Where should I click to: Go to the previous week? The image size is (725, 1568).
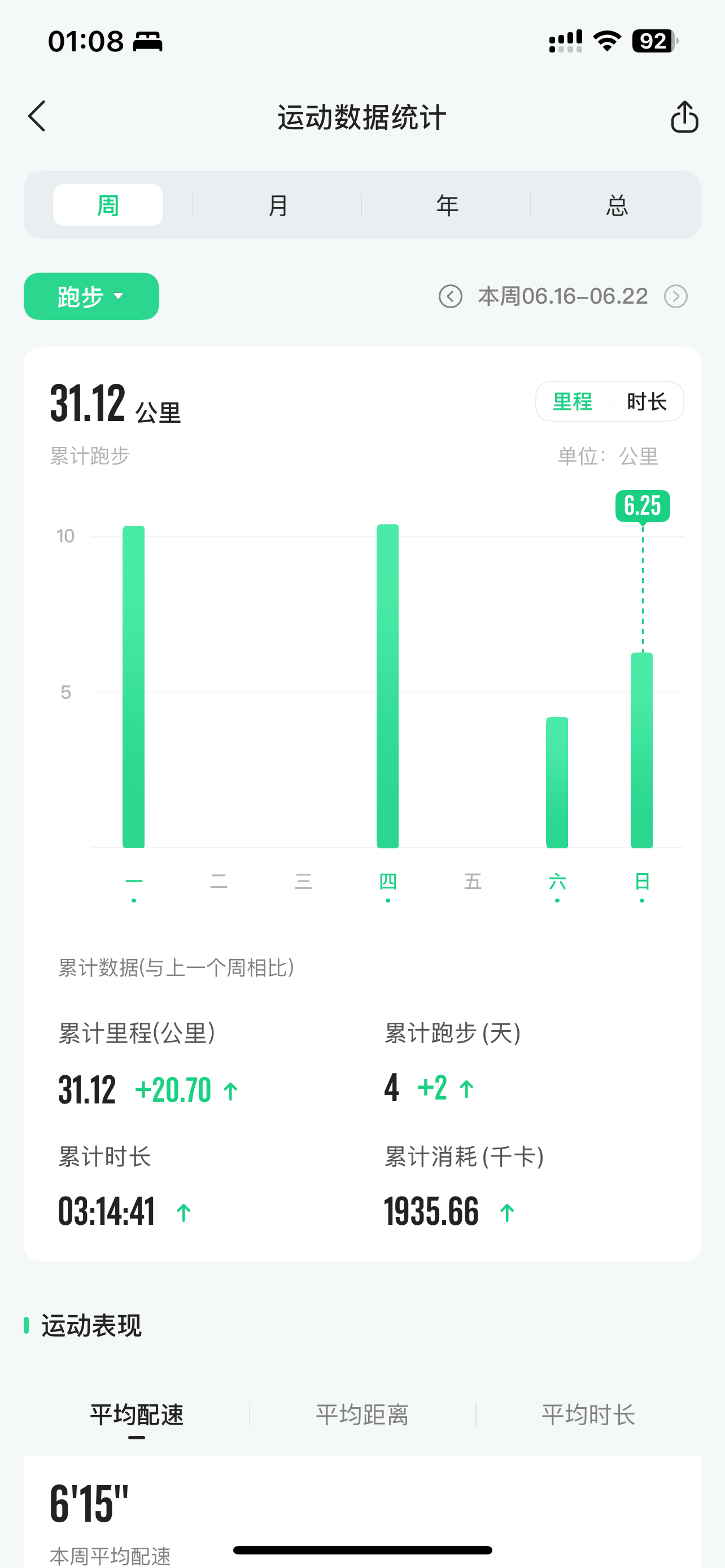point(451,296)
